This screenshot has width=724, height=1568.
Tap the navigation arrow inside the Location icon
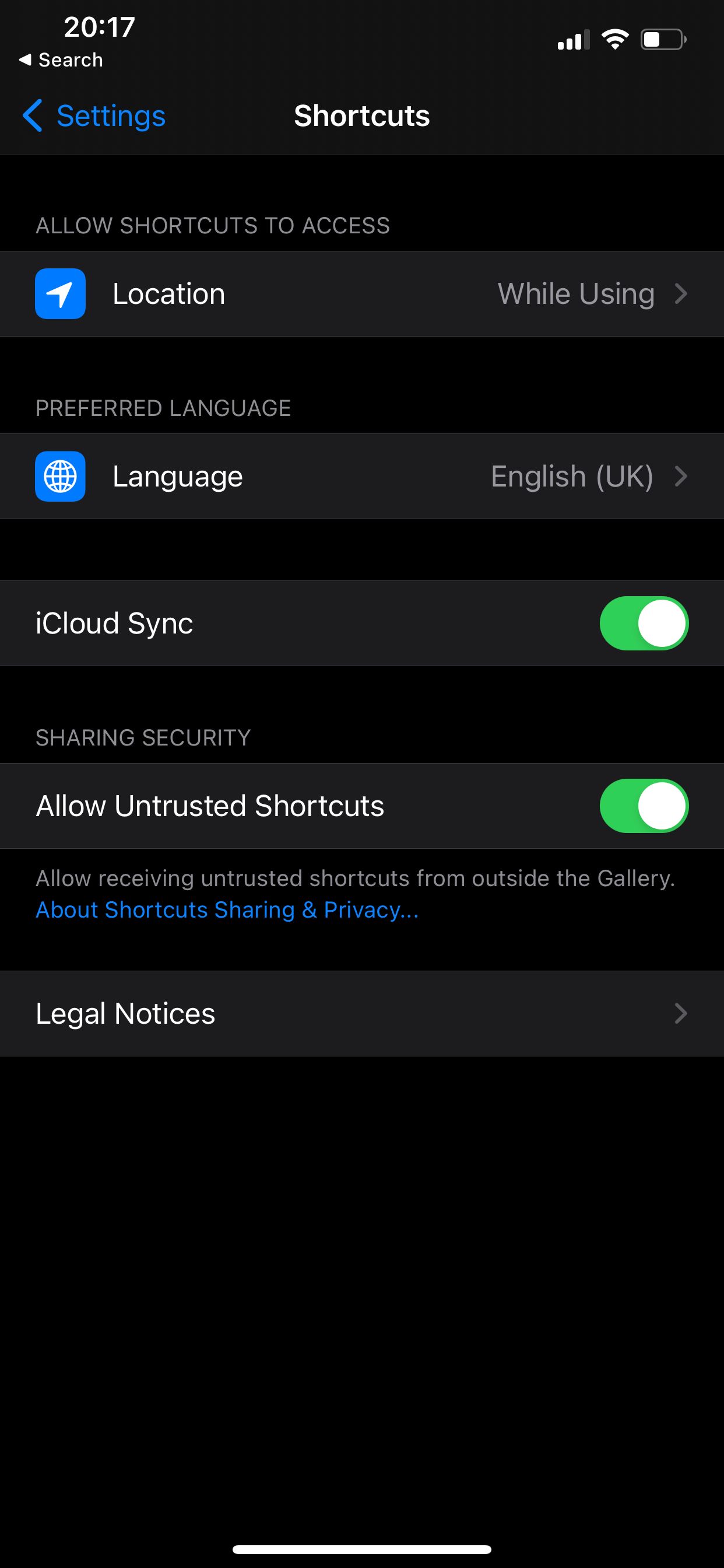59,293
